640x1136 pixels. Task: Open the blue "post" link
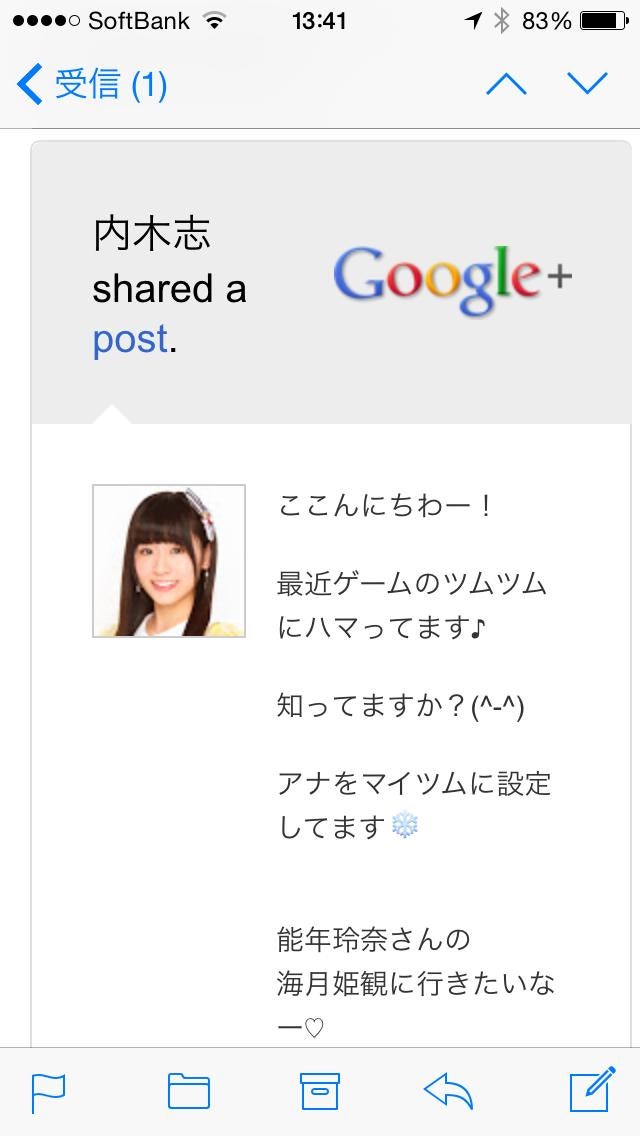point(130,340)
